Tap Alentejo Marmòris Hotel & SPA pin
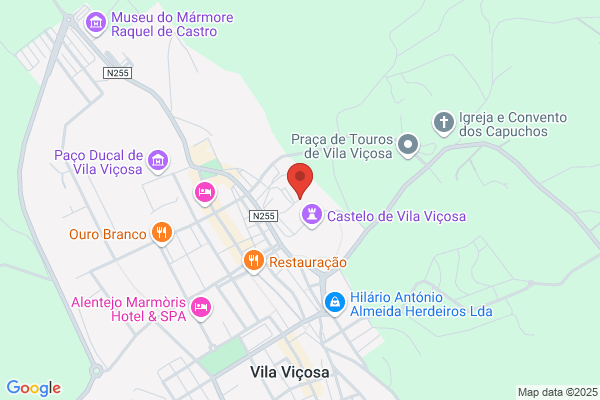 pos(201,309)
